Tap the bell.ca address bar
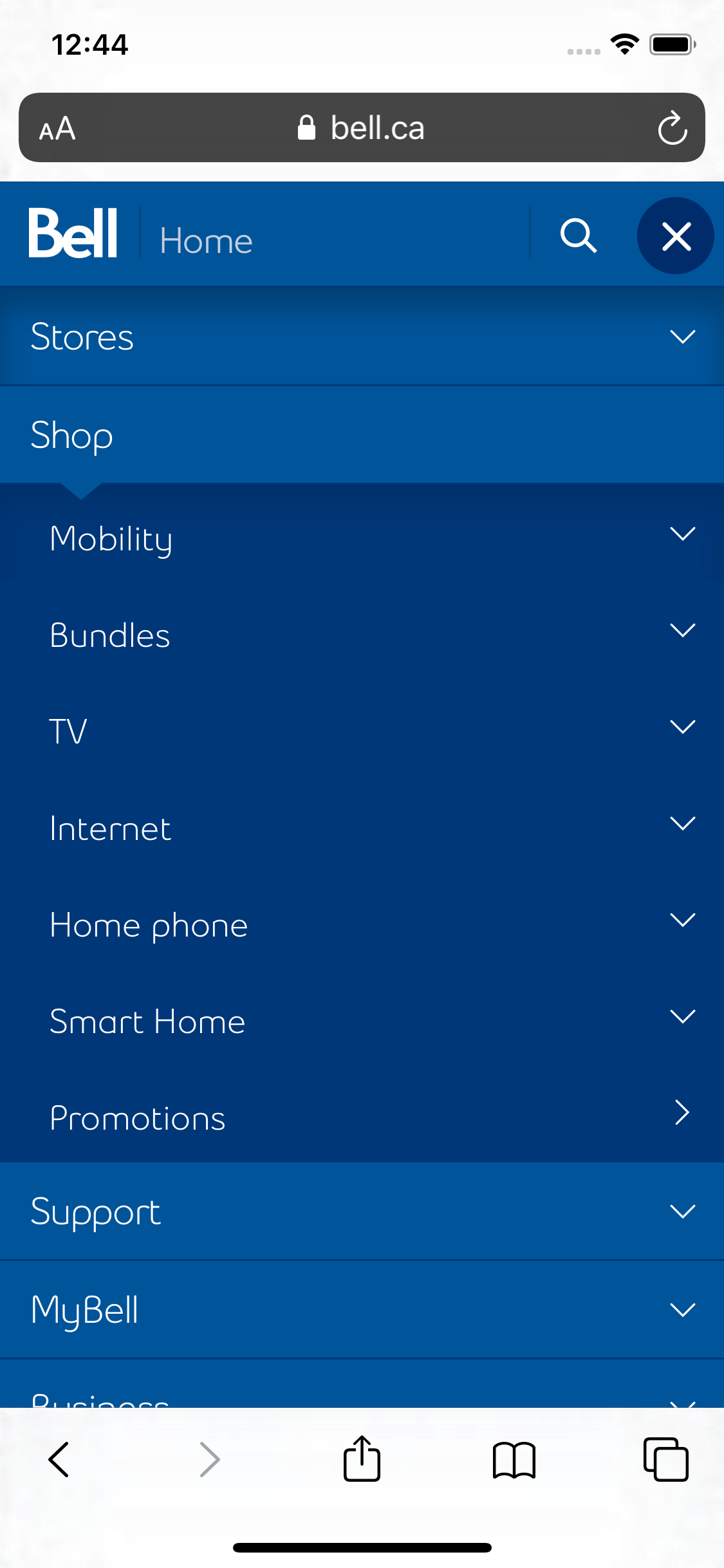 point(362,127)
